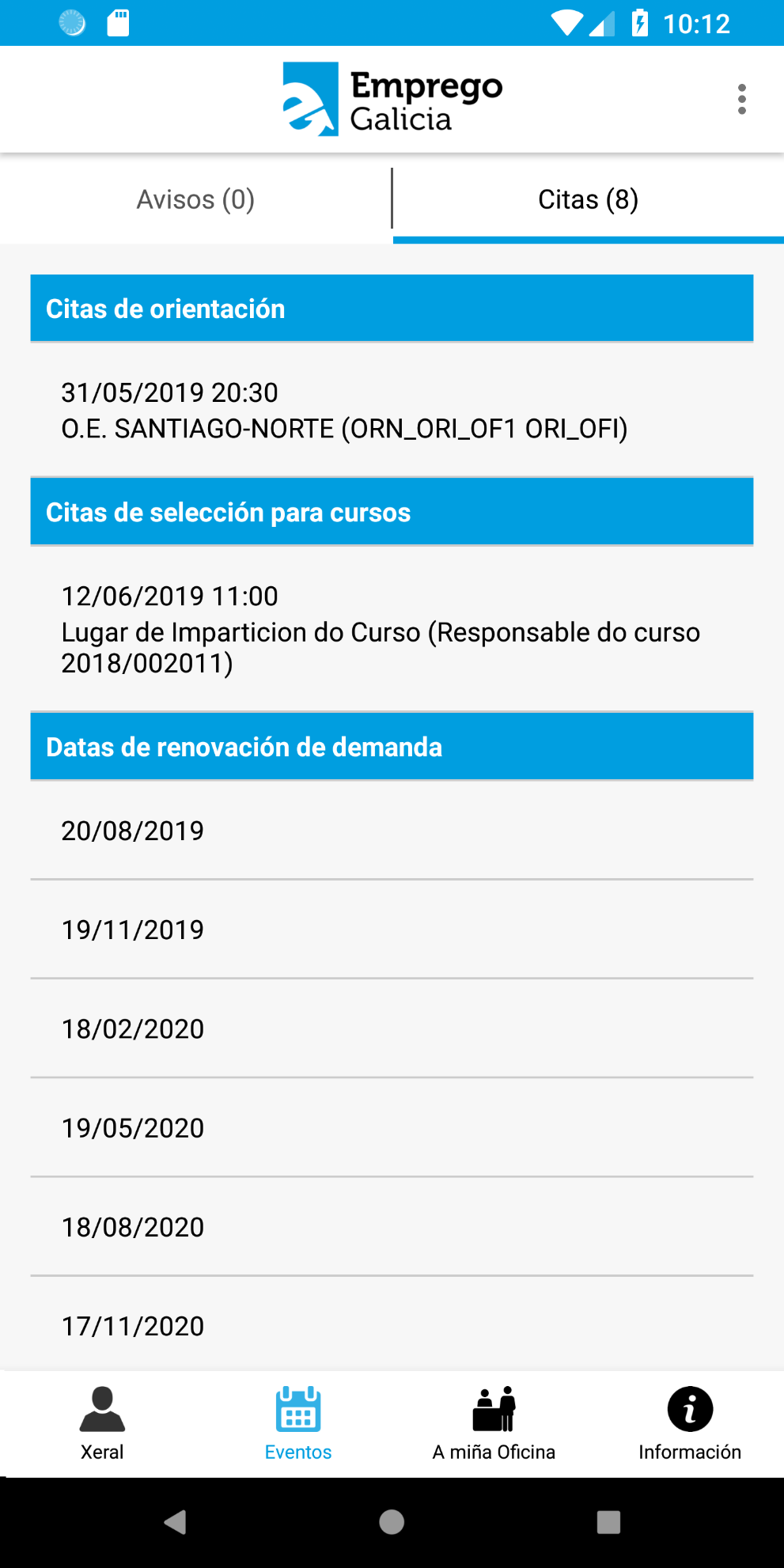
Task: Open the 31/05/2019 orientation appointment
Action: 344,411
